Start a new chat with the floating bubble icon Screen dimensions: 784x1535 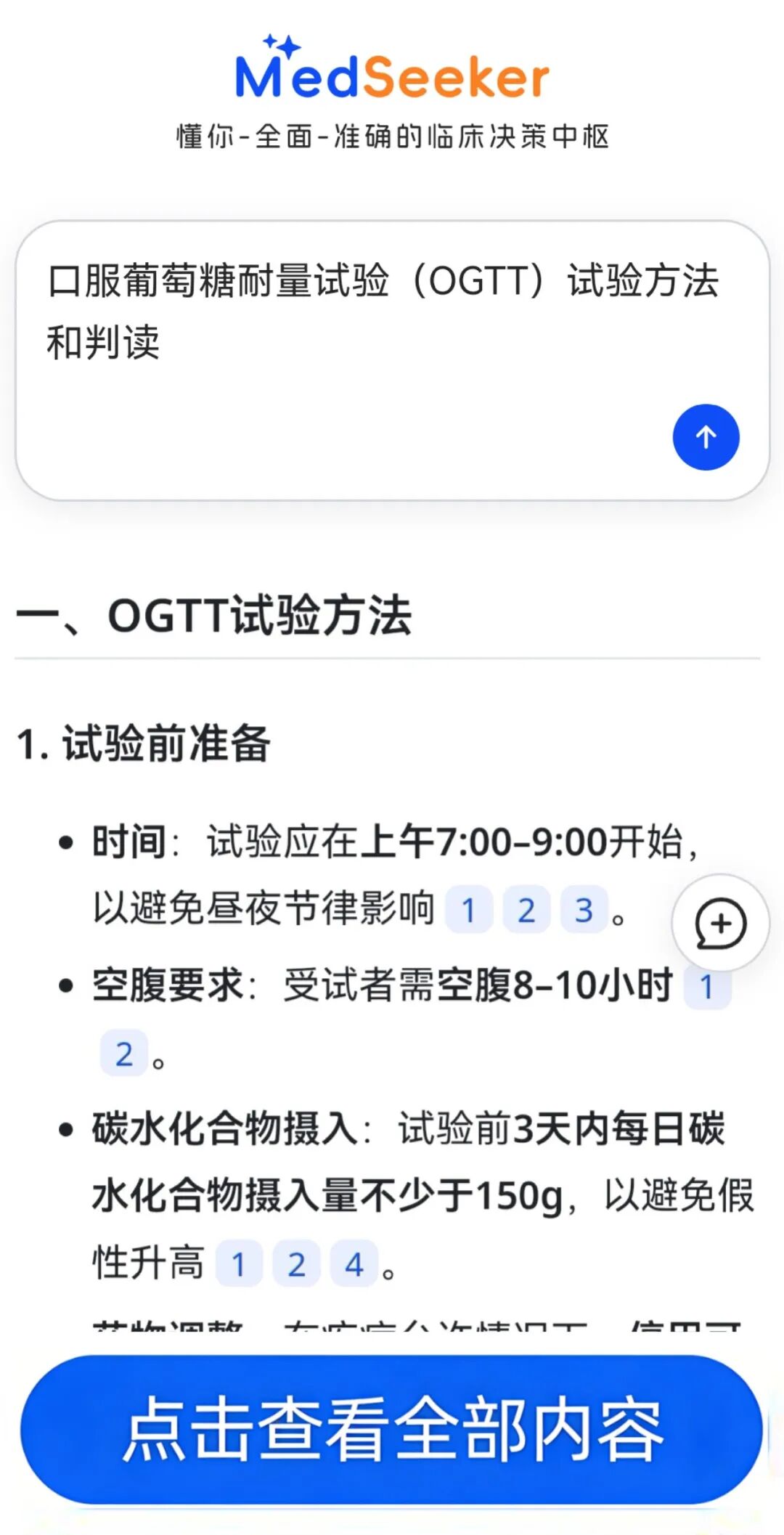[720, 923]
